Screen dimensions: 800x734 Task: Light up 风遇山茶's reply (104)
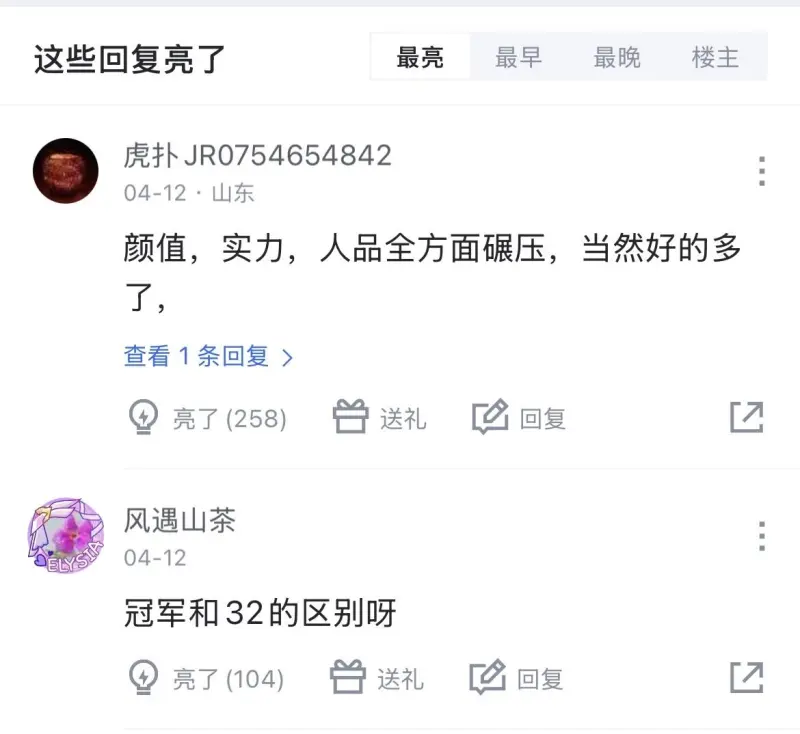coord(207,679)
